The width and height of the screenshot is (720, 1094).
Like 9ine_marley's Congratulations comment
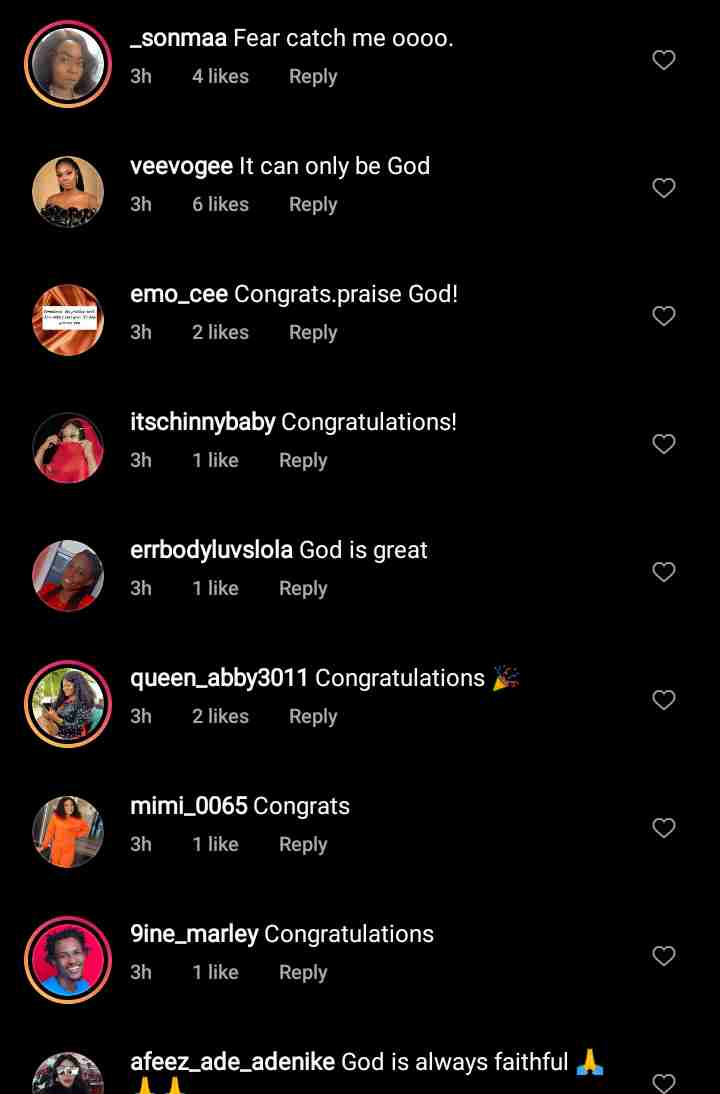point(664,956)
